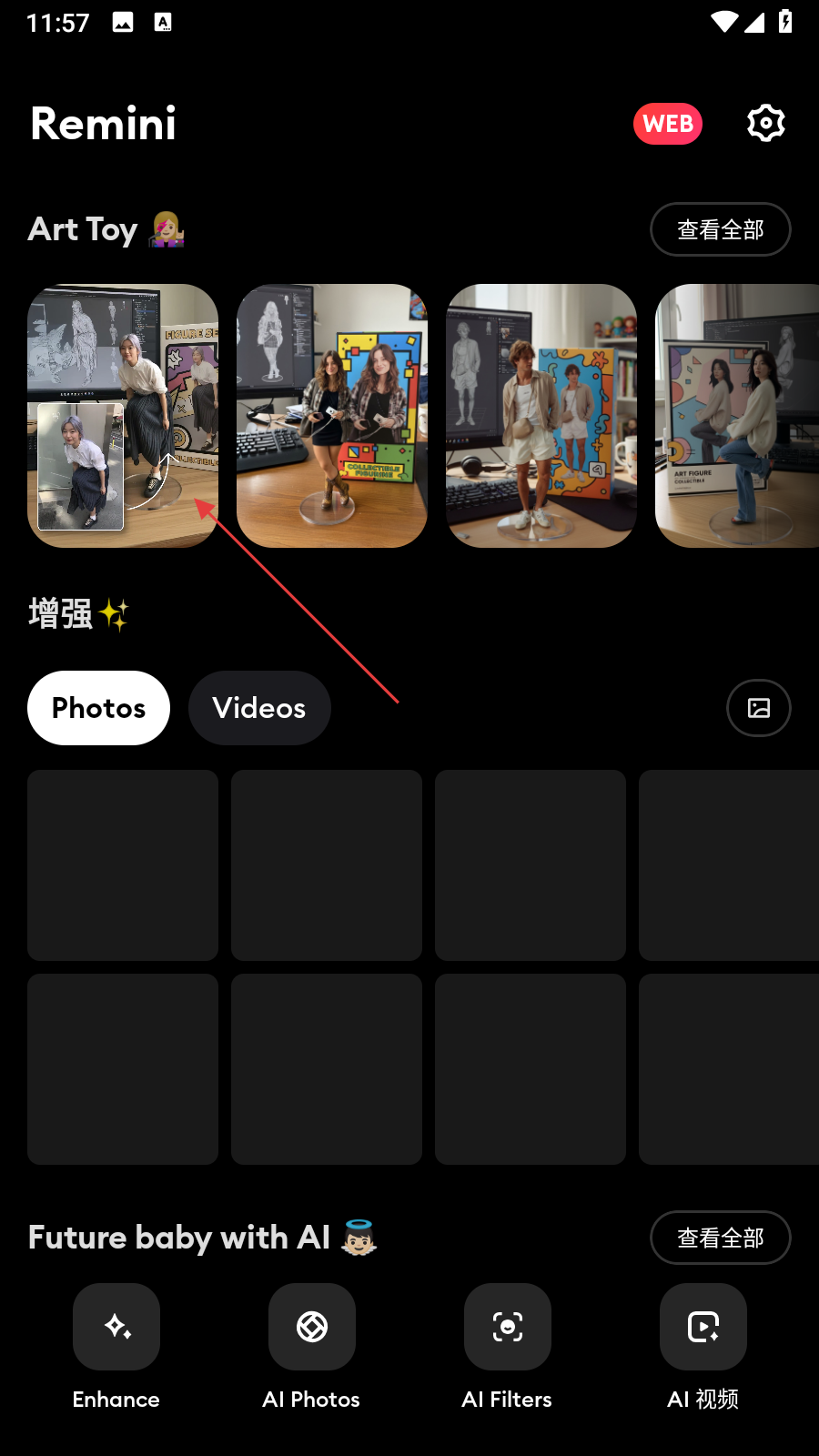Open the gallery picker icon
Screen dimensions: 819x1456
point(758,708)
